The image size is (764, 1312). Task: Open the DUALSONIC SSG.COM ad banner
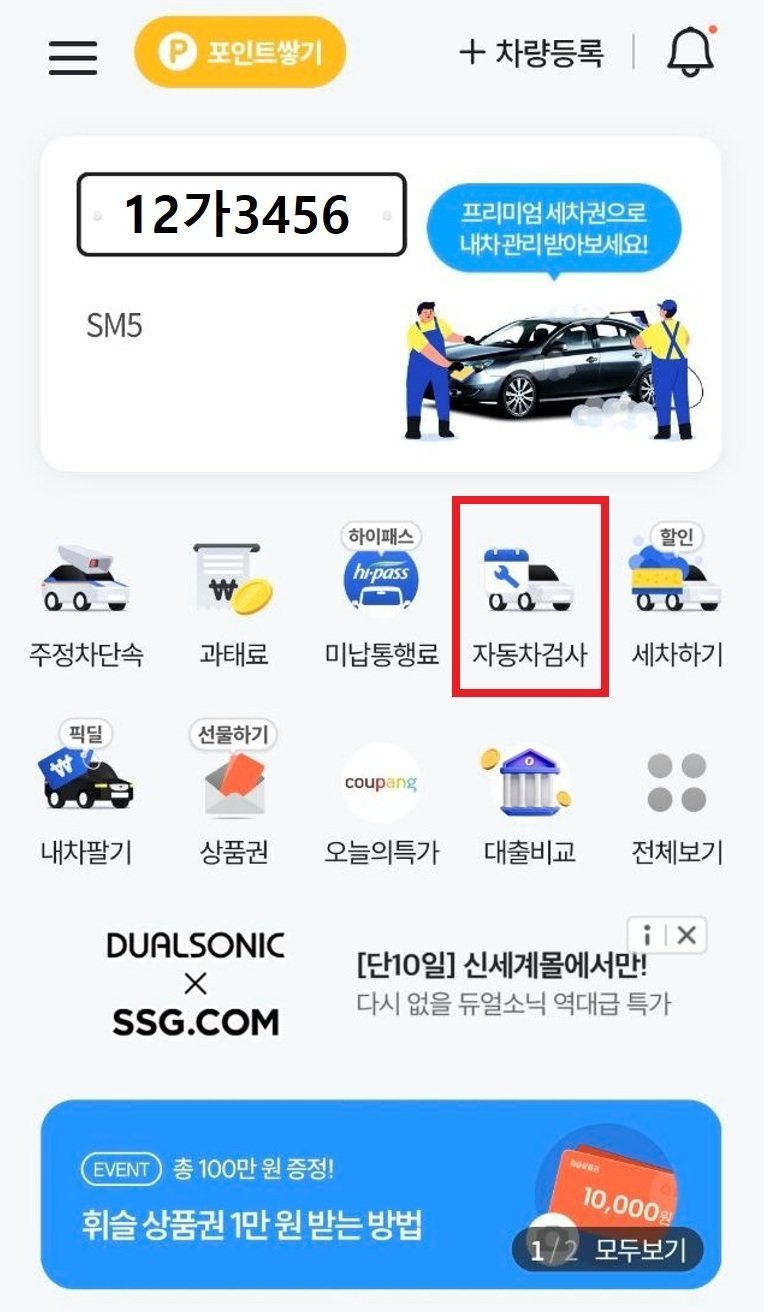tap(400, 985)
